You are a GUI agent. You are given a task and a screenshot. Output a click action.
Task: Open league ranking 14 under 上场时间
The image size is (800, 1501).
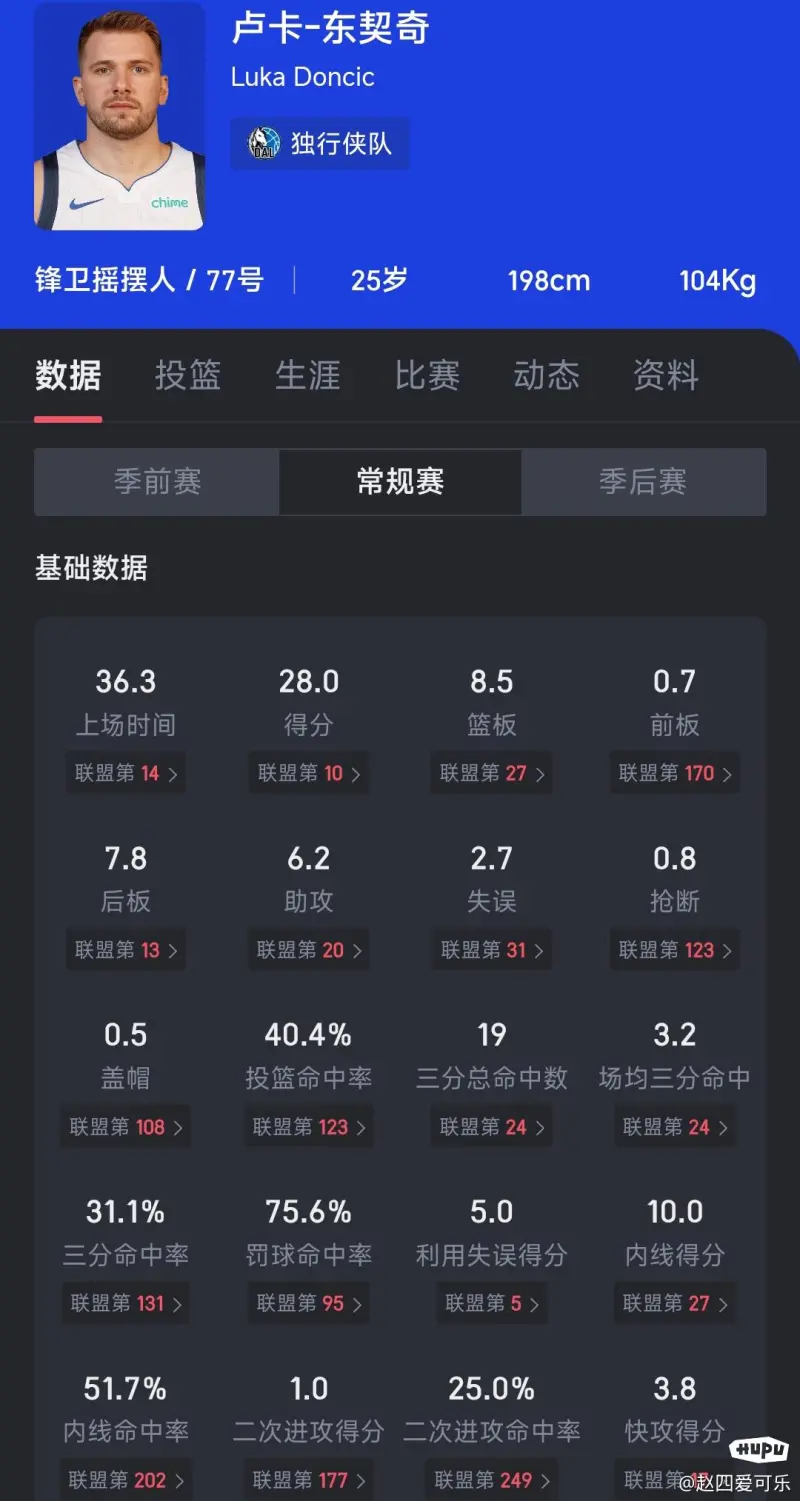point(126,773)
